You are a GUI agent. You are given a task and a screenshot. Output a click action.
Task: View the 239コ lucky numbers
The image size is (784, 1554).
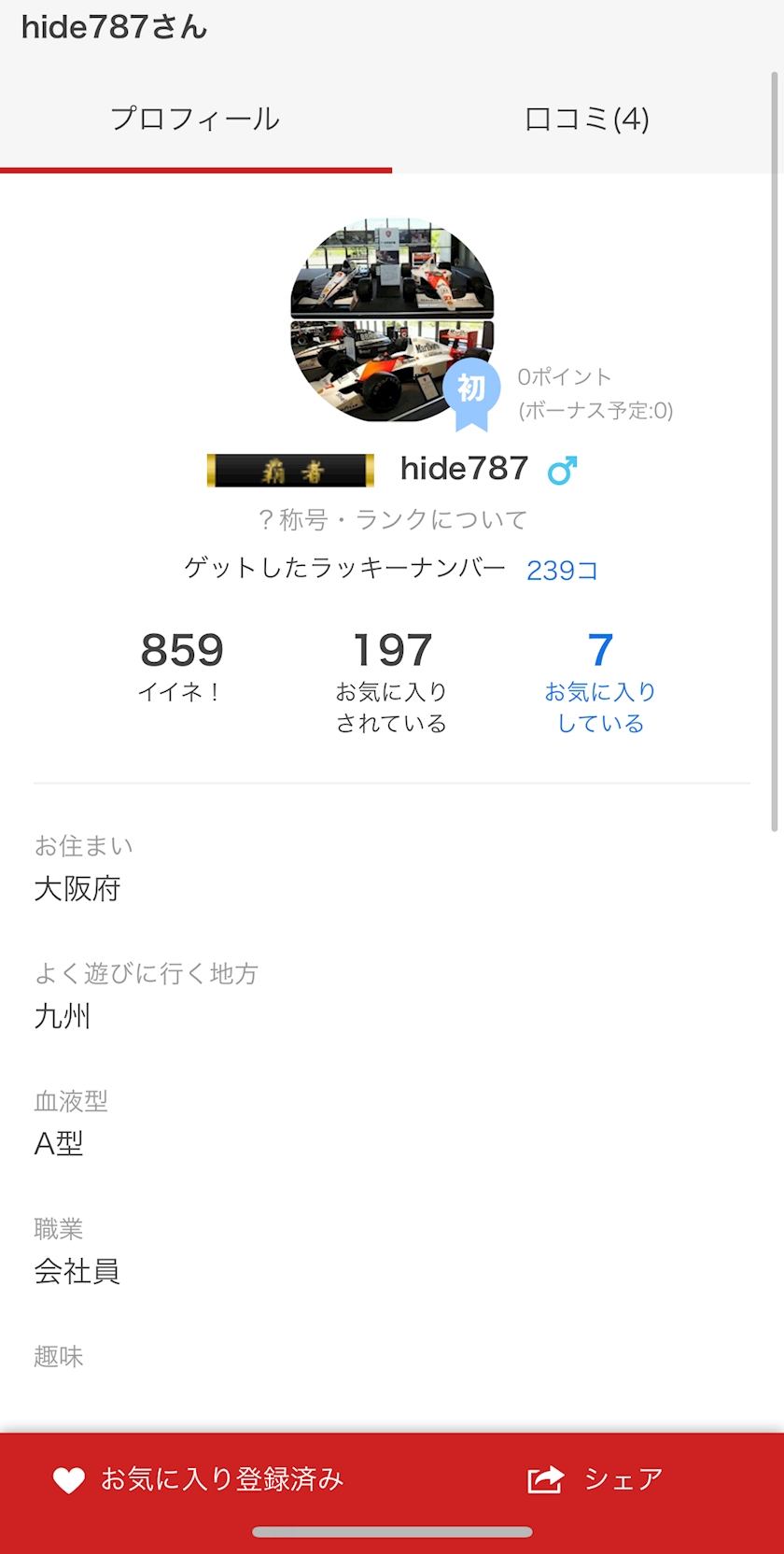coord(562,570)
